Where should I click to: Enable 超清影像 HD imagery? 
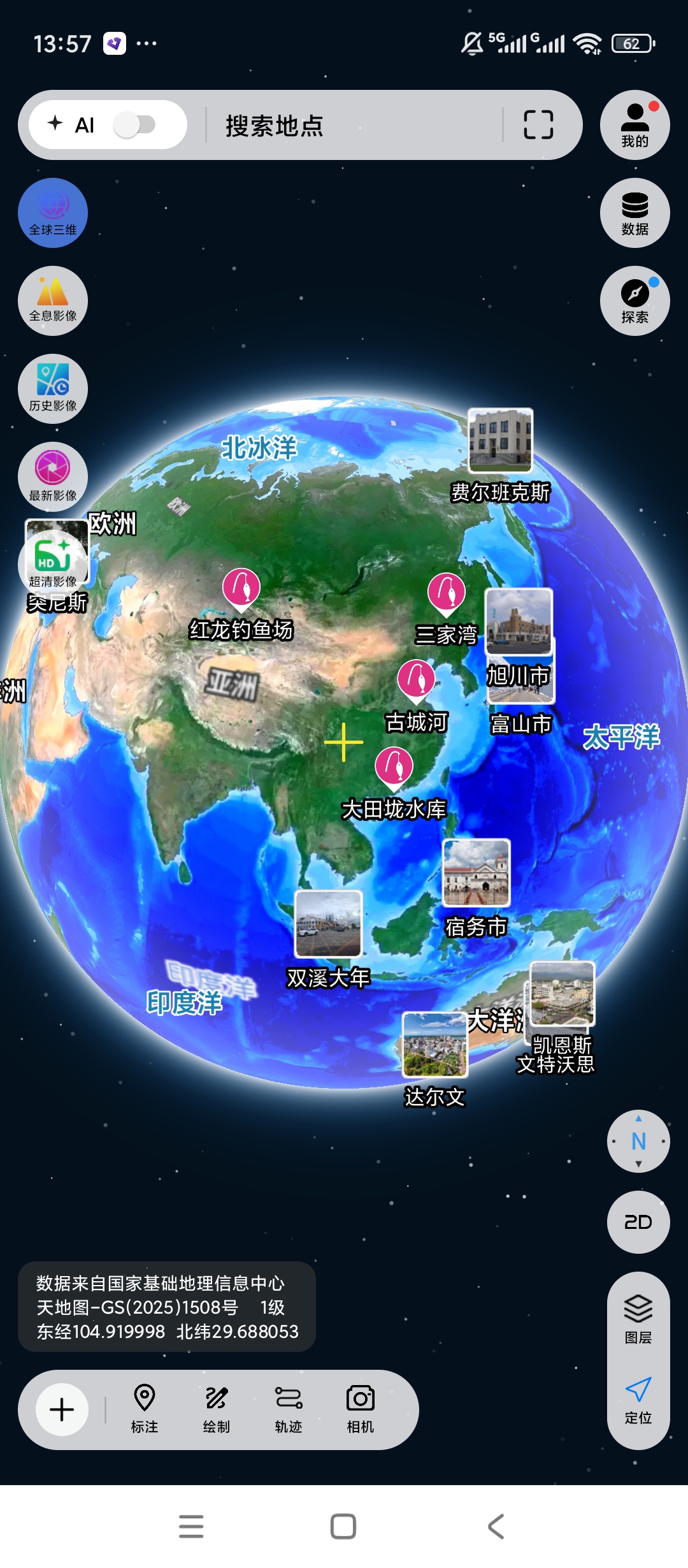(x=53, y=562)
